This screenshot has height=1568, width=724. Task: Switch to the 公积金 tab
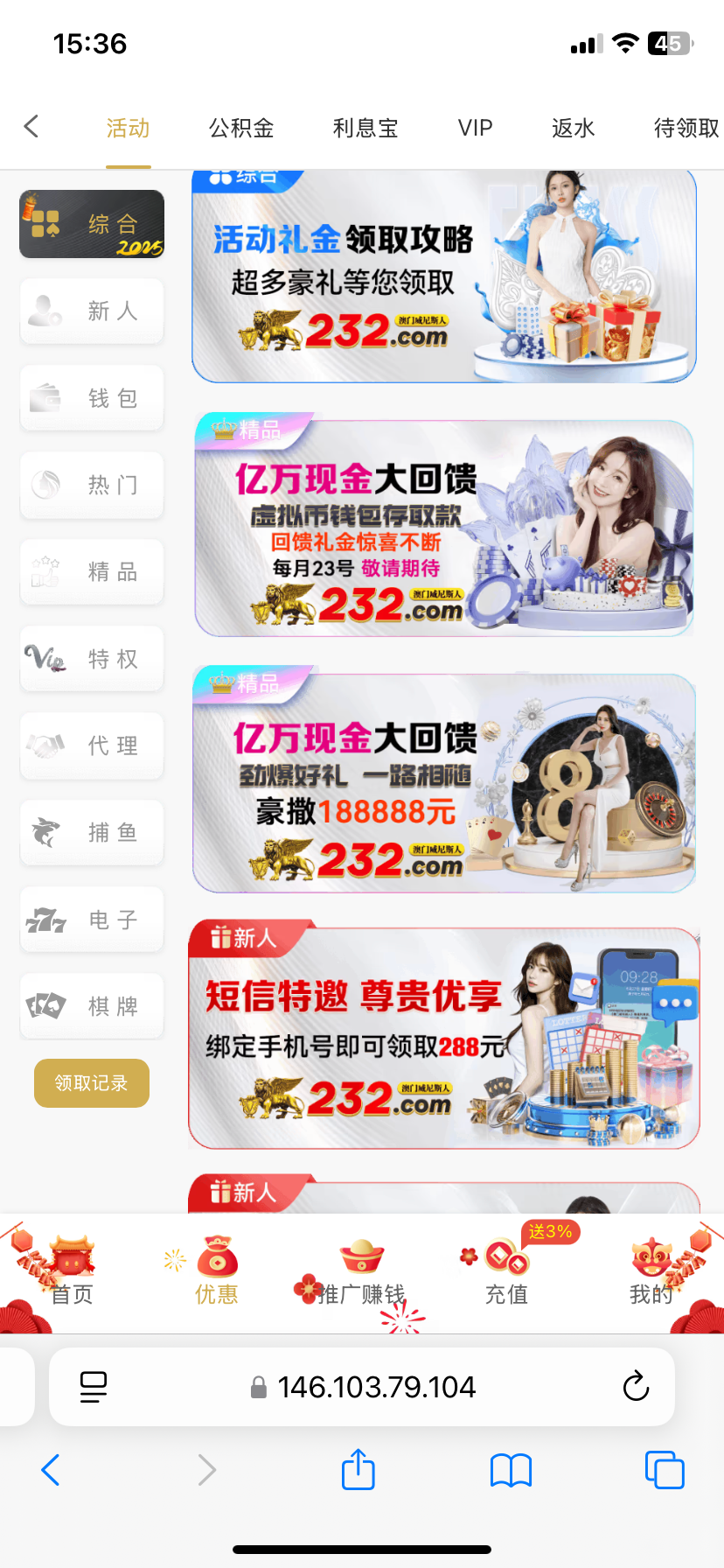(x=241, y=129)
